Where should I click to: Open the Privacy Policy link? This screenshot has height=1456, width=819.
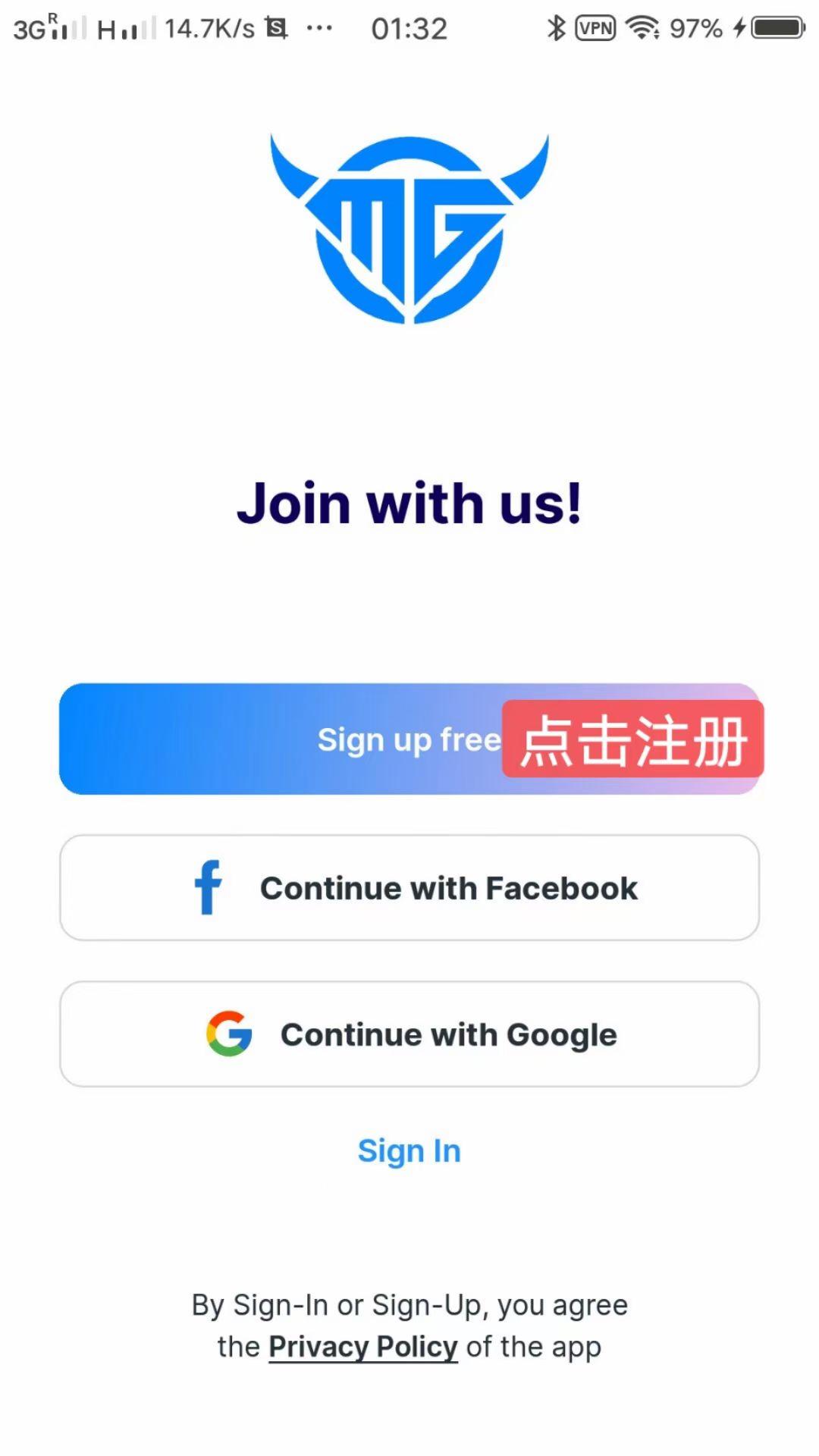(363, 1347)
